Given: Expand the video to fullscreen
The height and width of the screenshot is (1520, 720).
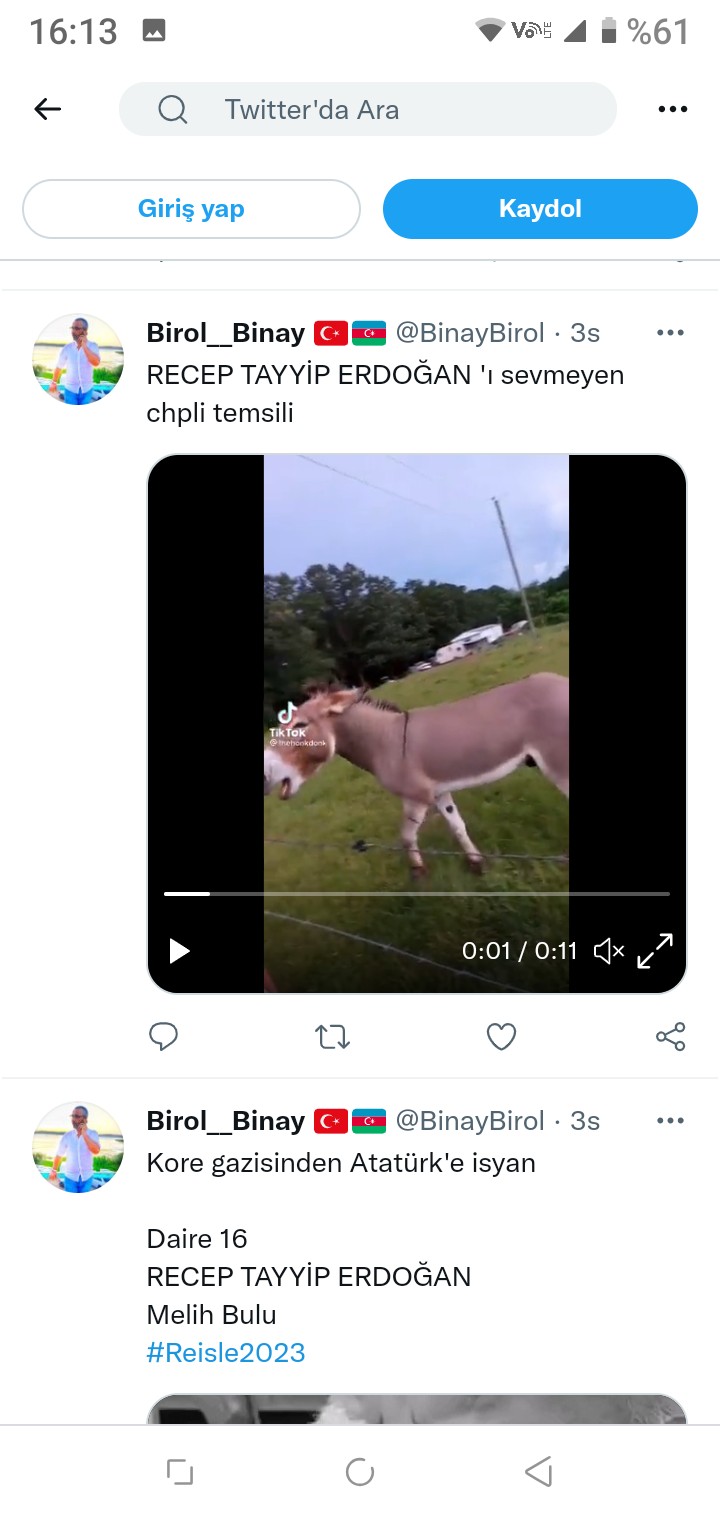Looking at the screenshot, I should [x=655, y=951].
